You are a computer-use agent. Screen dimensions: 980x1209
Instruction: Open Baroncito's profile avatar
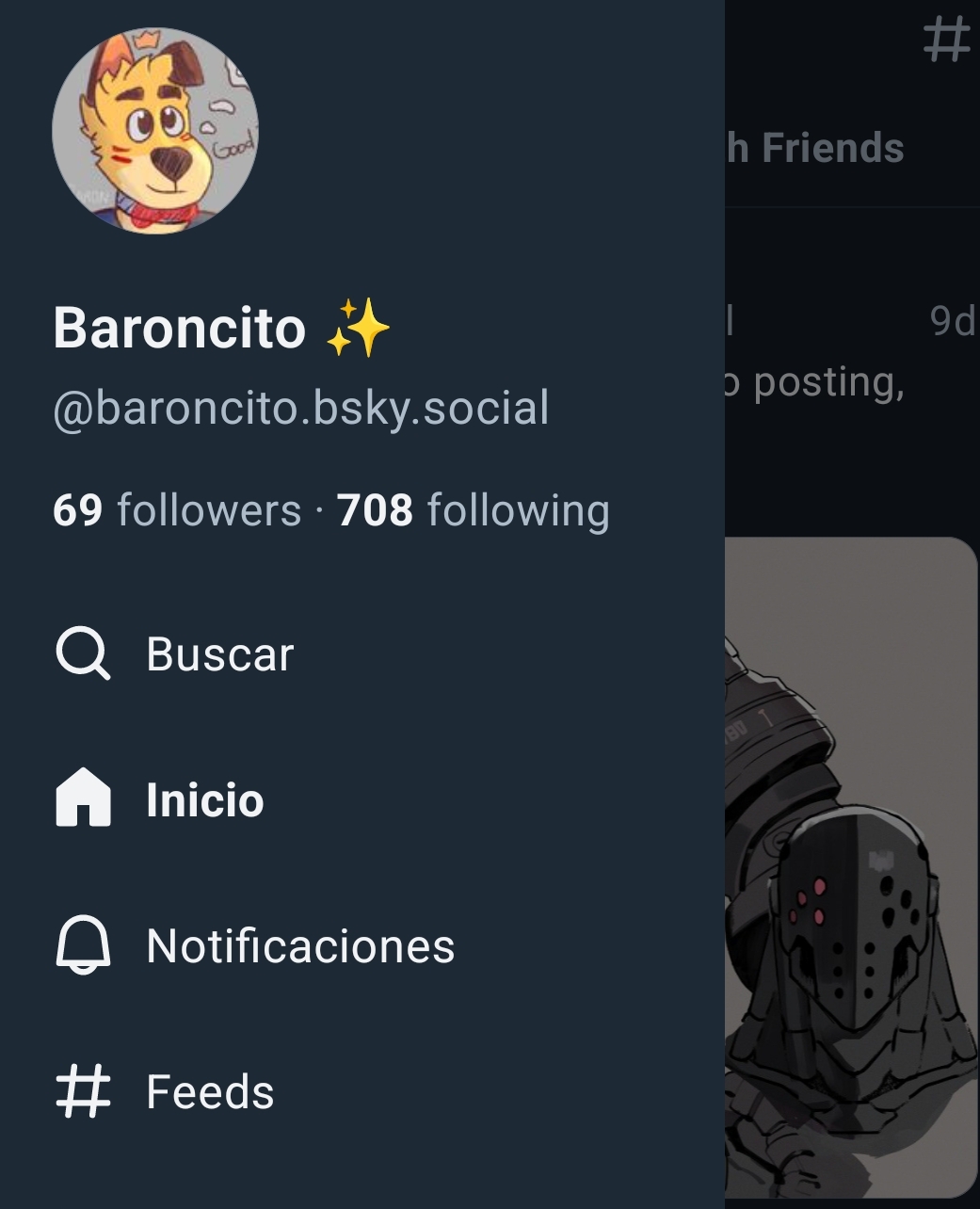[155, 131]
